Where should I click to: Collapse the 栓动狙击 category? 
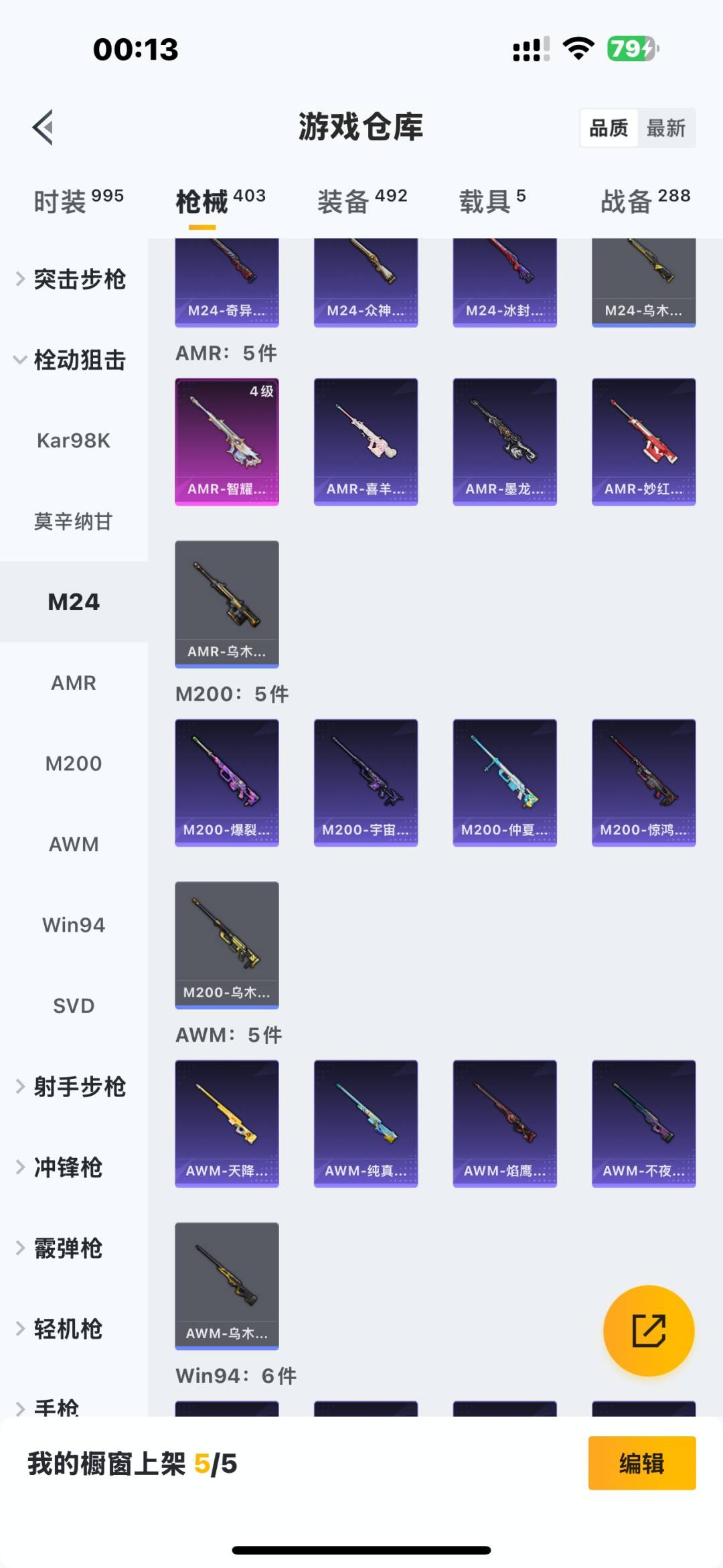click(x=74, y=360)
